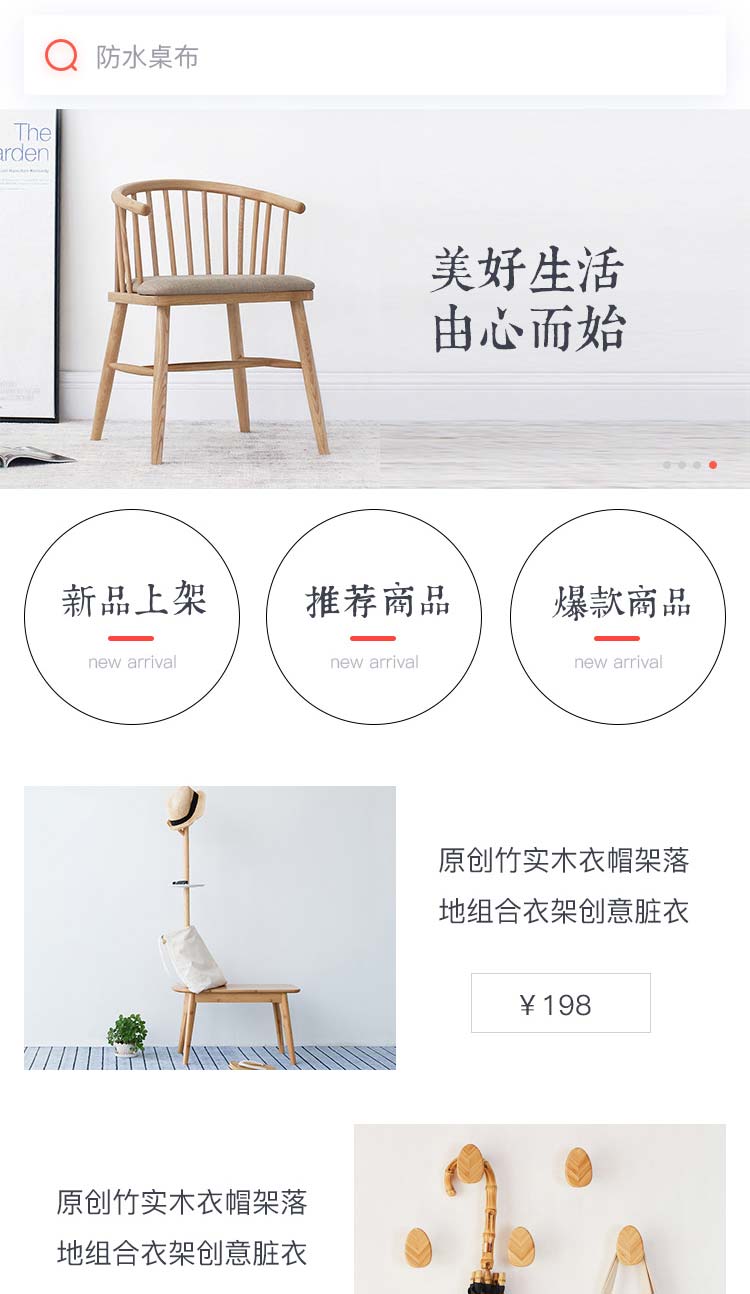Open the wooden wall hooks product photo
Screen dimensions: 750x1294
540,1208
